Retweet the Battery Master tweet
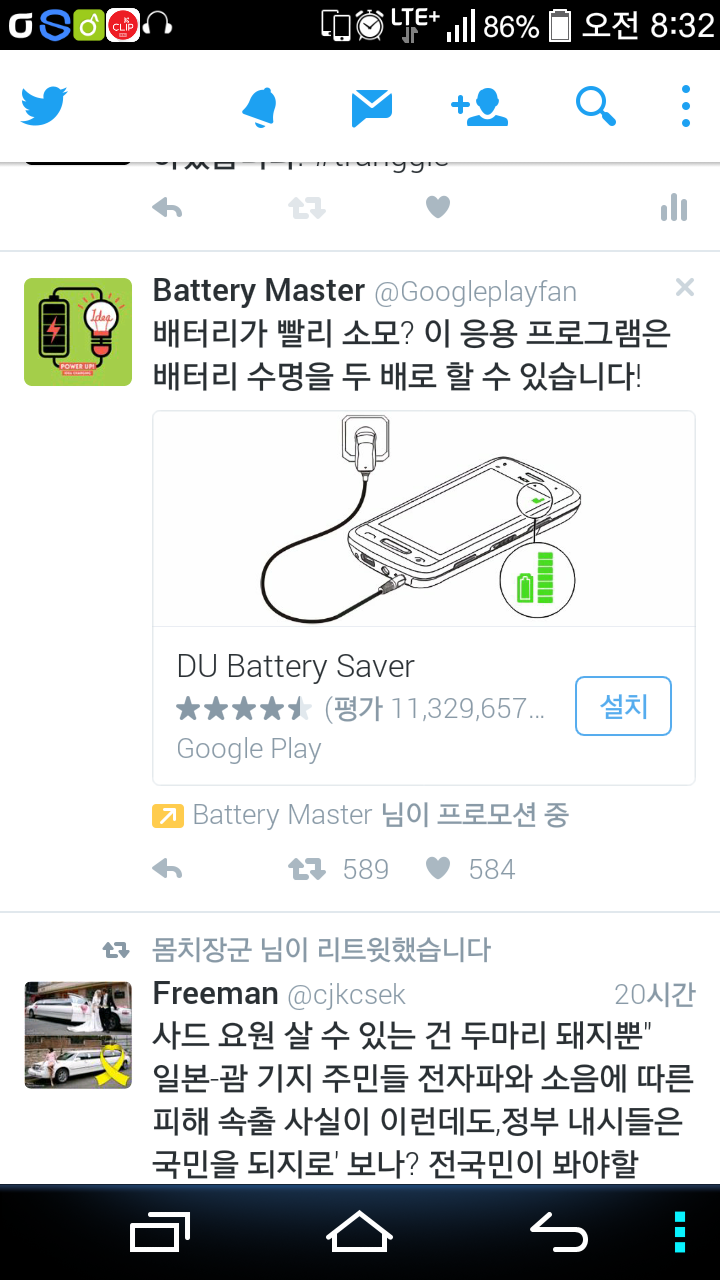The image size is (720, 1280). point(307,869)
